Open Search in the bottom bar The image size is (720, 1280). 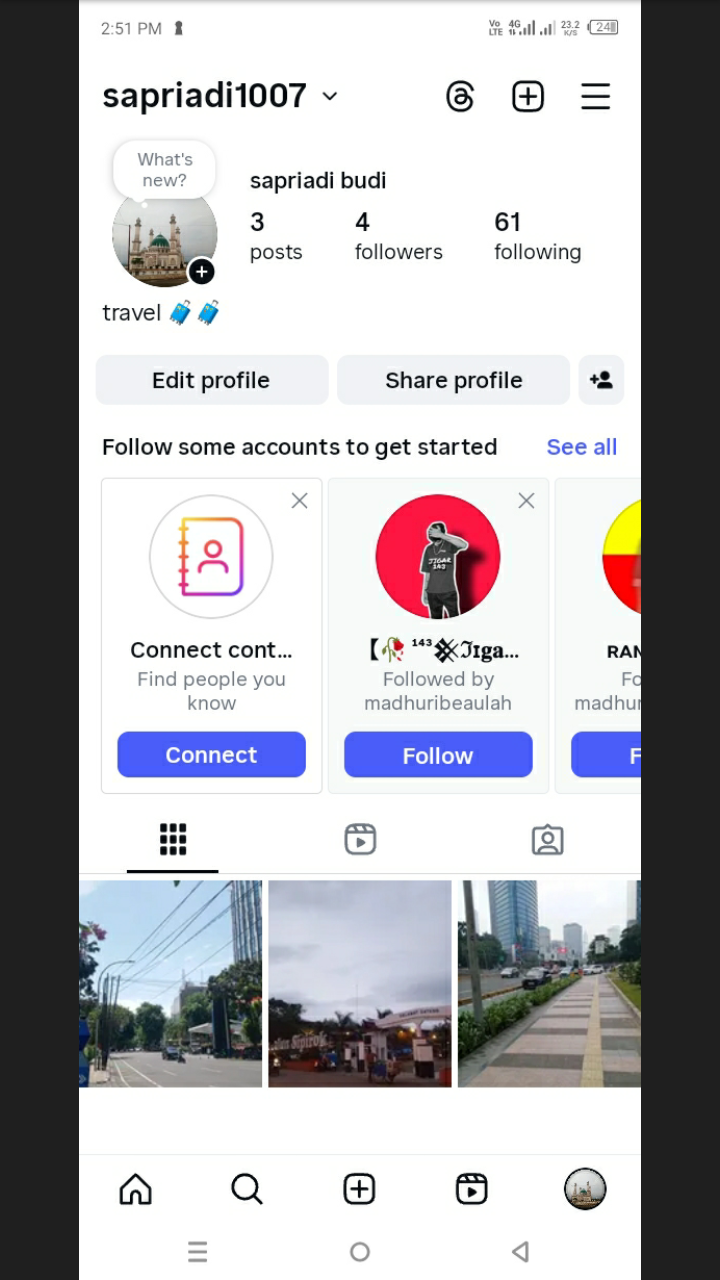click(x=247, y=1189)
